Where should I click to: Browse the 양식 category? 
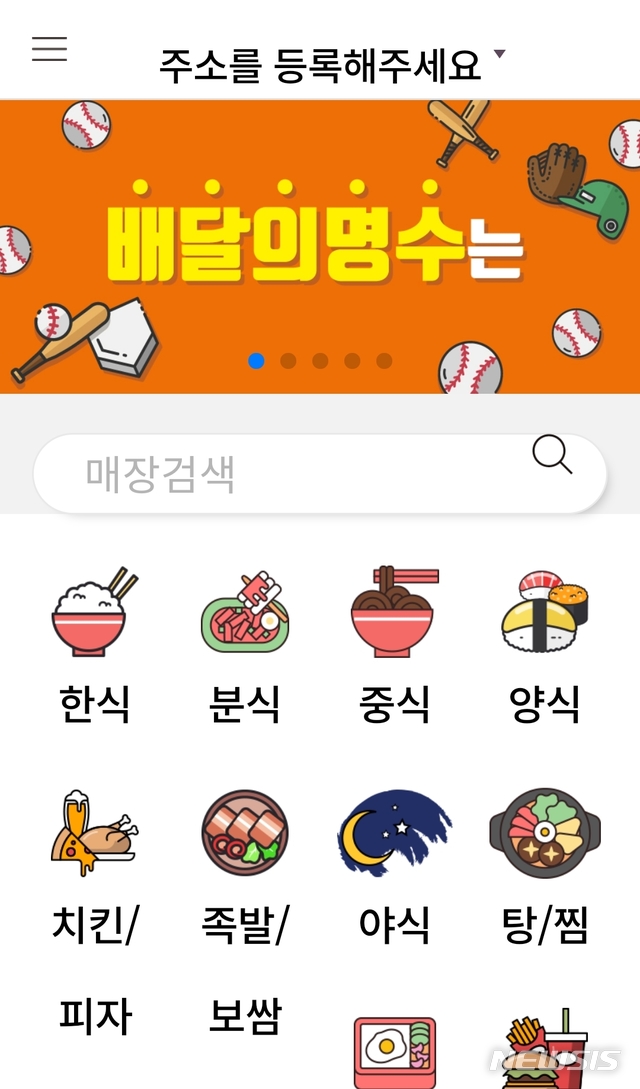(x=543, y=640)
